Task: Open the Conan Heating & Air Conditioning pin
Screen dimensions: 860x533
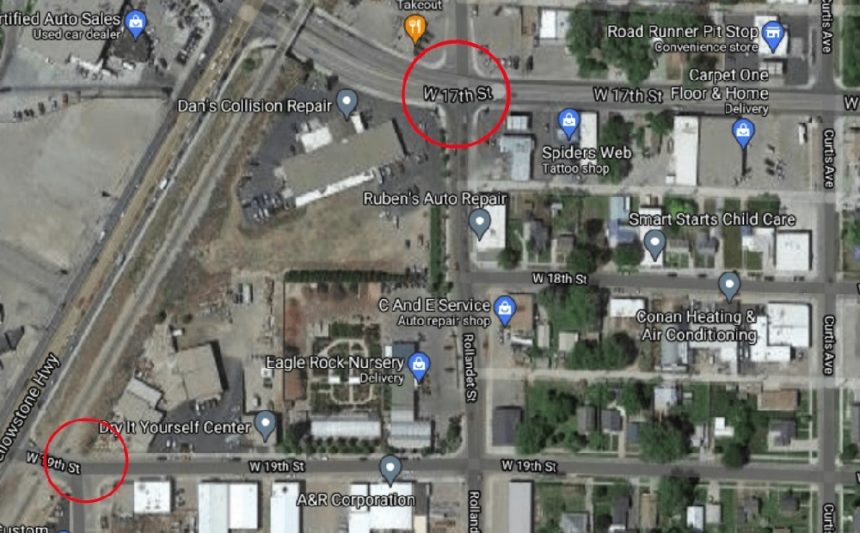Action: click(729, 286)
